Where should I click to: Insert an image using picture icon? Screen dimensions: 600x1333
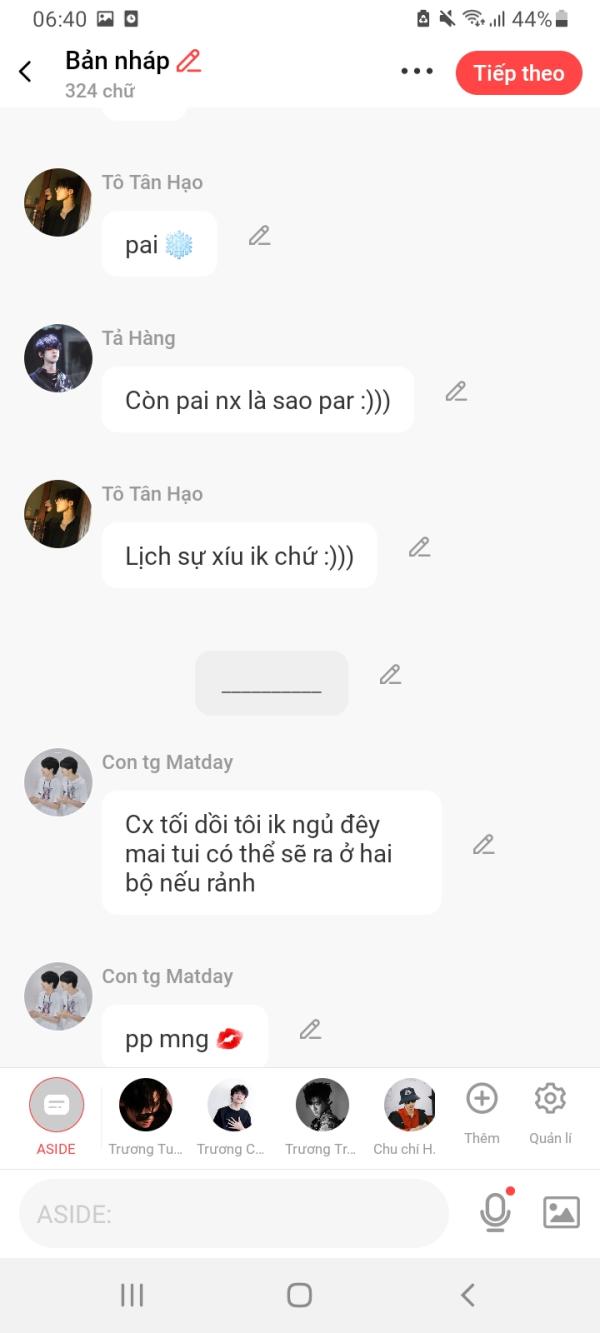click(x=561, y=1212)
